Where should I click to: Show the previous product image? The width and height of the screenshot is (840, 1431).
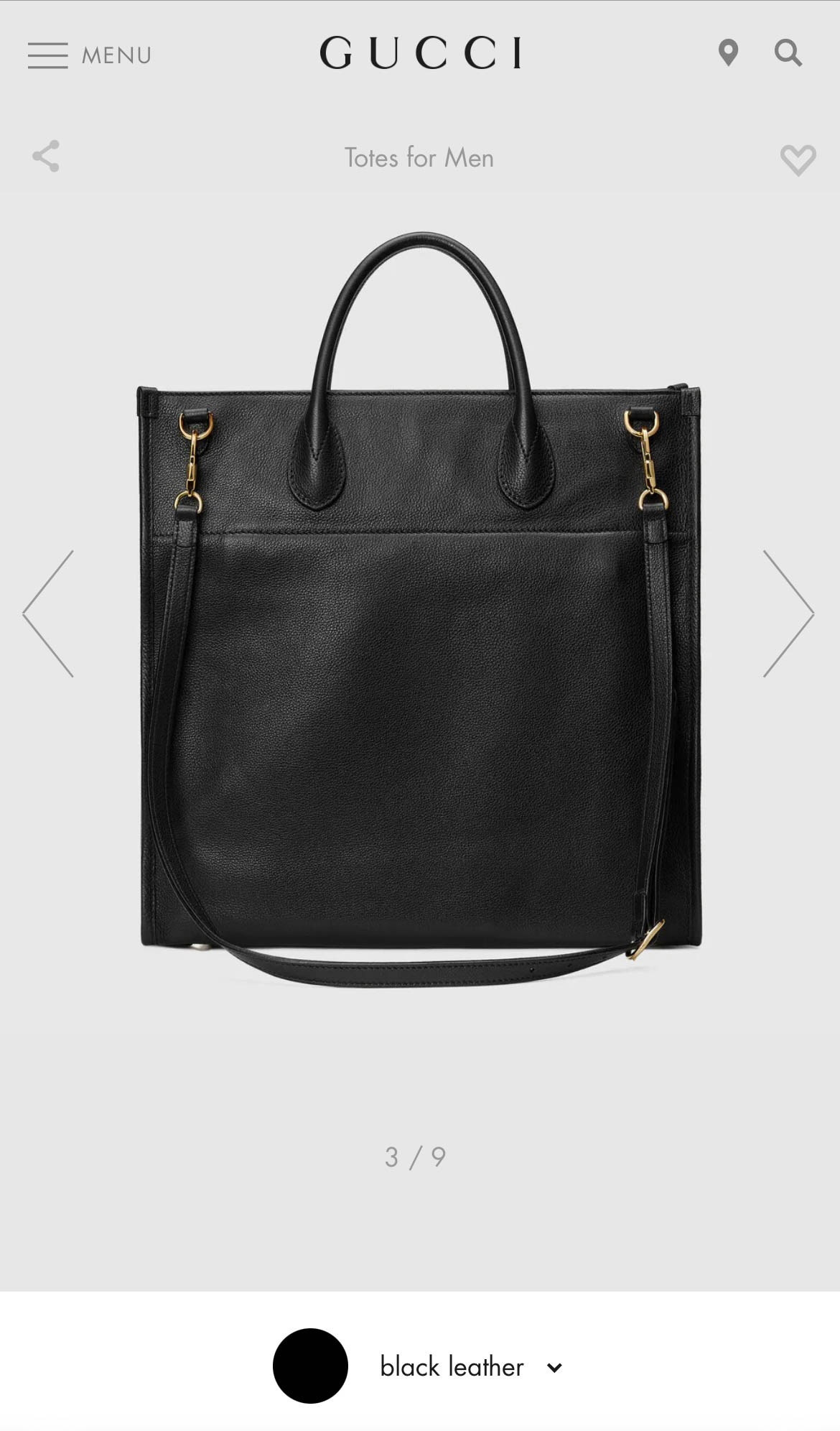coord(48,613)
